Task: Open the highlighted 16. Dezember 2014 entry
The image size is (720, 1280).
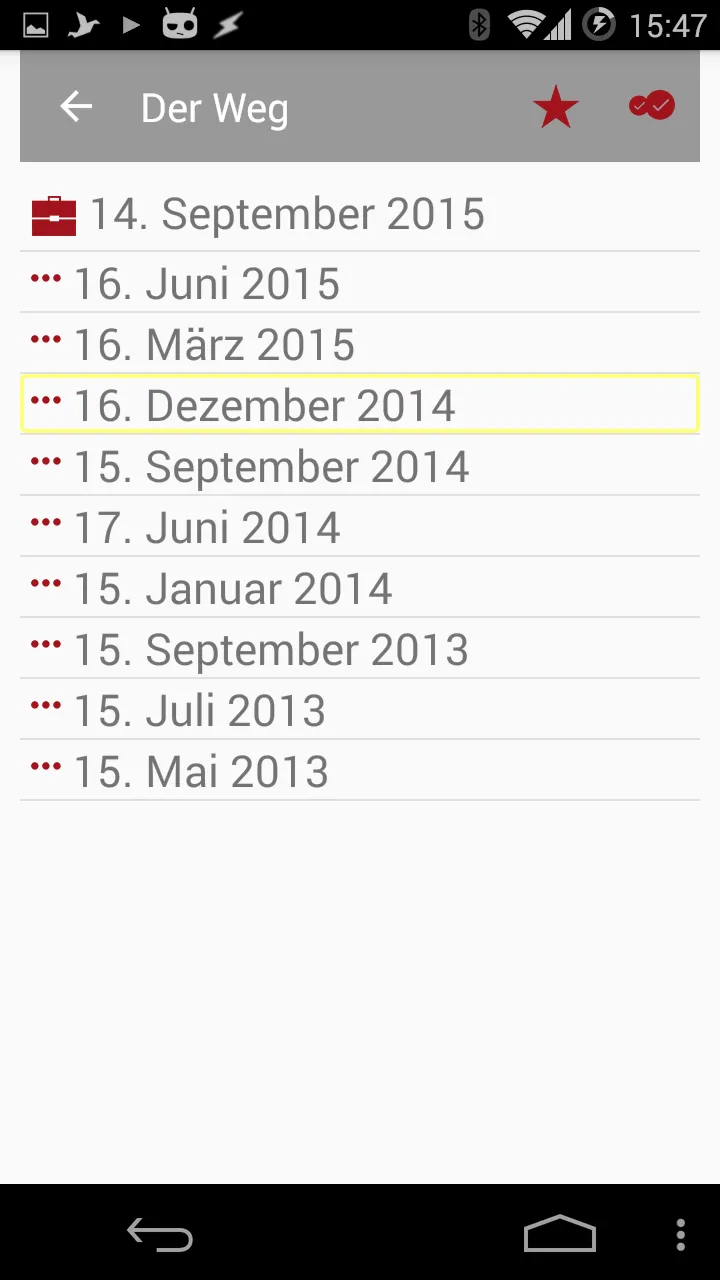Action: point(264,406)
